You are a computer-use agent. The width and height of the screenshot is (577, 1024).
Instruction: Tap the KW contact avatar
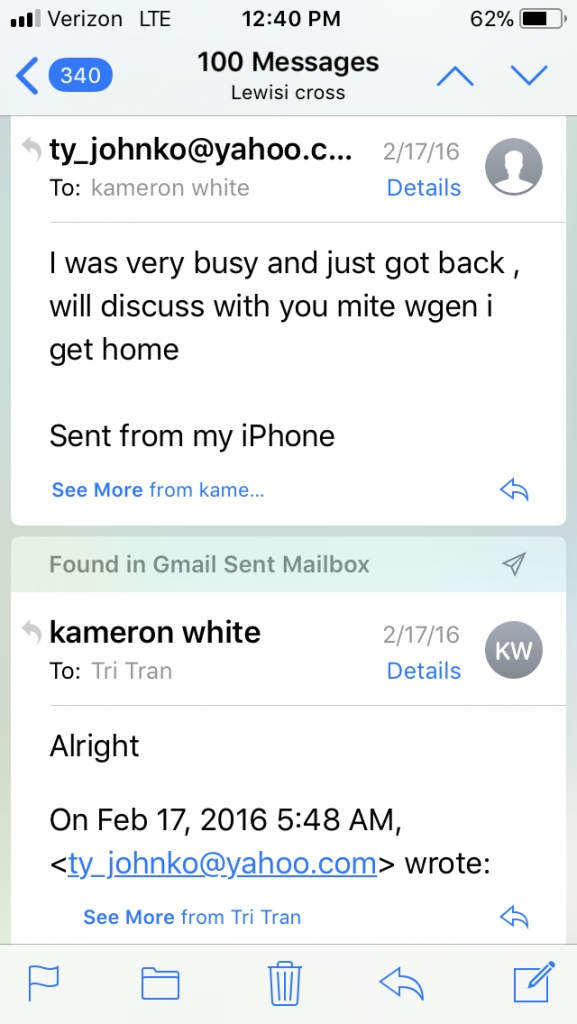[x=514, y=649]
